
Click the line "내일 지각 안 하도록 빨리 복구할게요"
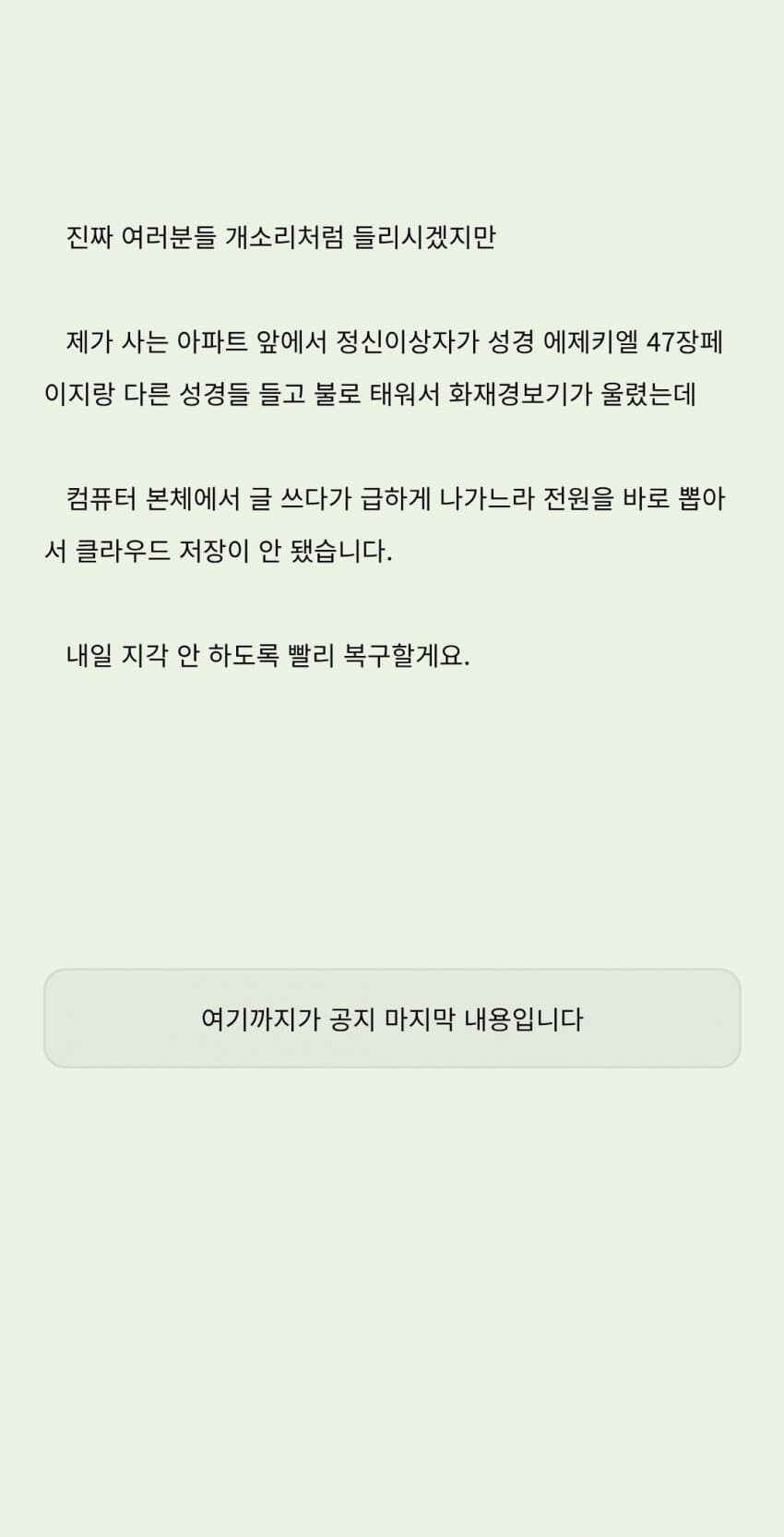coord(267,655)
